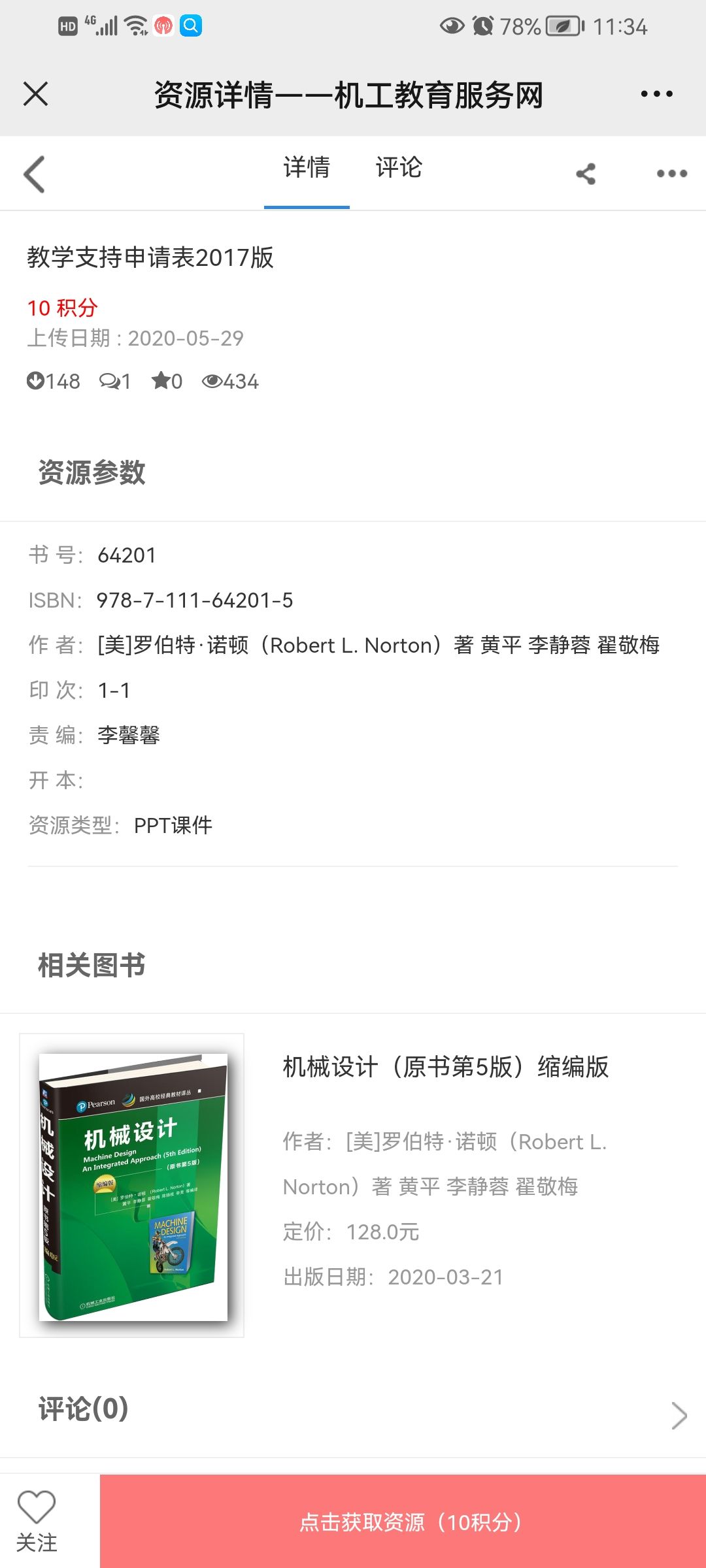Expand the 评论(0) section
The image size is (706, 1568).
(x=679, y=1416)
